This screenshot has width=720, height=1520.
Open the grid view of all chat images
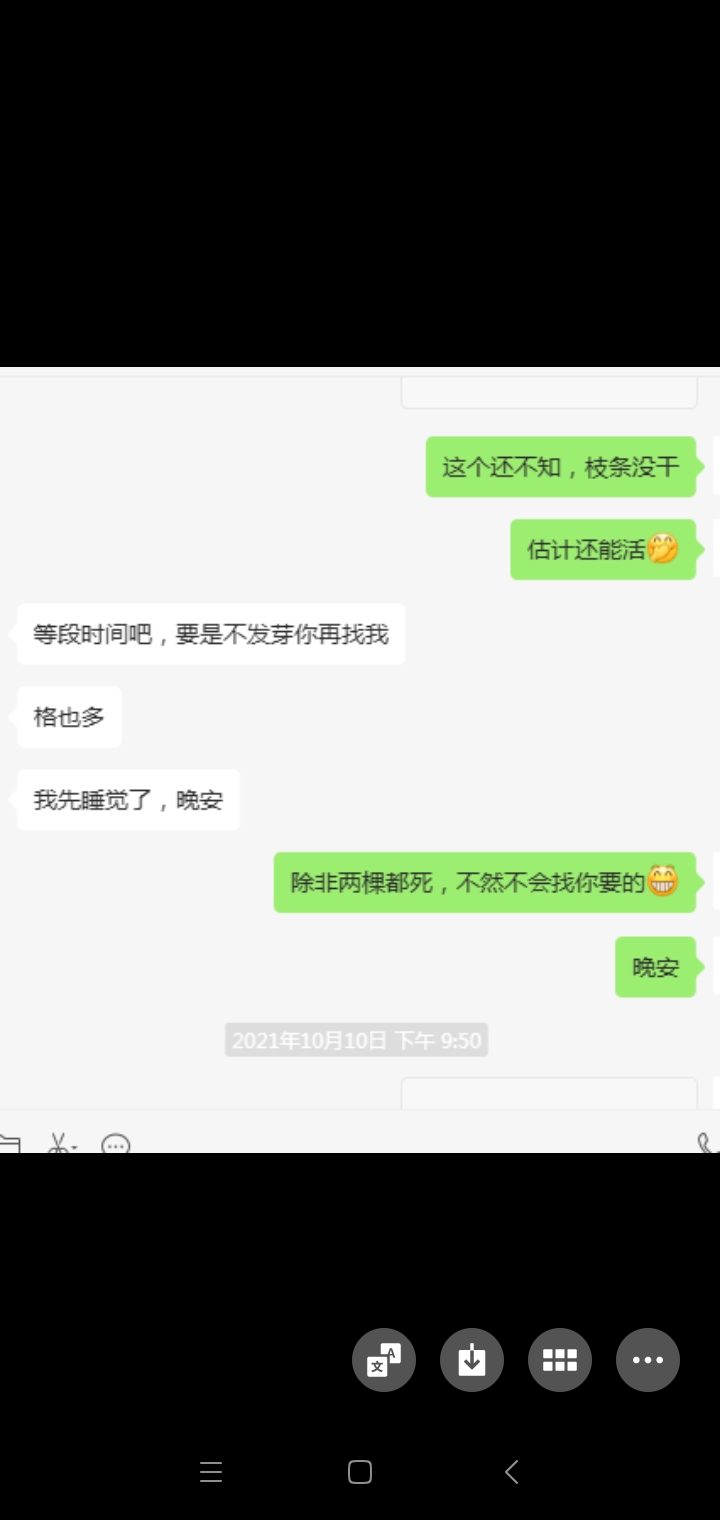coord(560,1360)
